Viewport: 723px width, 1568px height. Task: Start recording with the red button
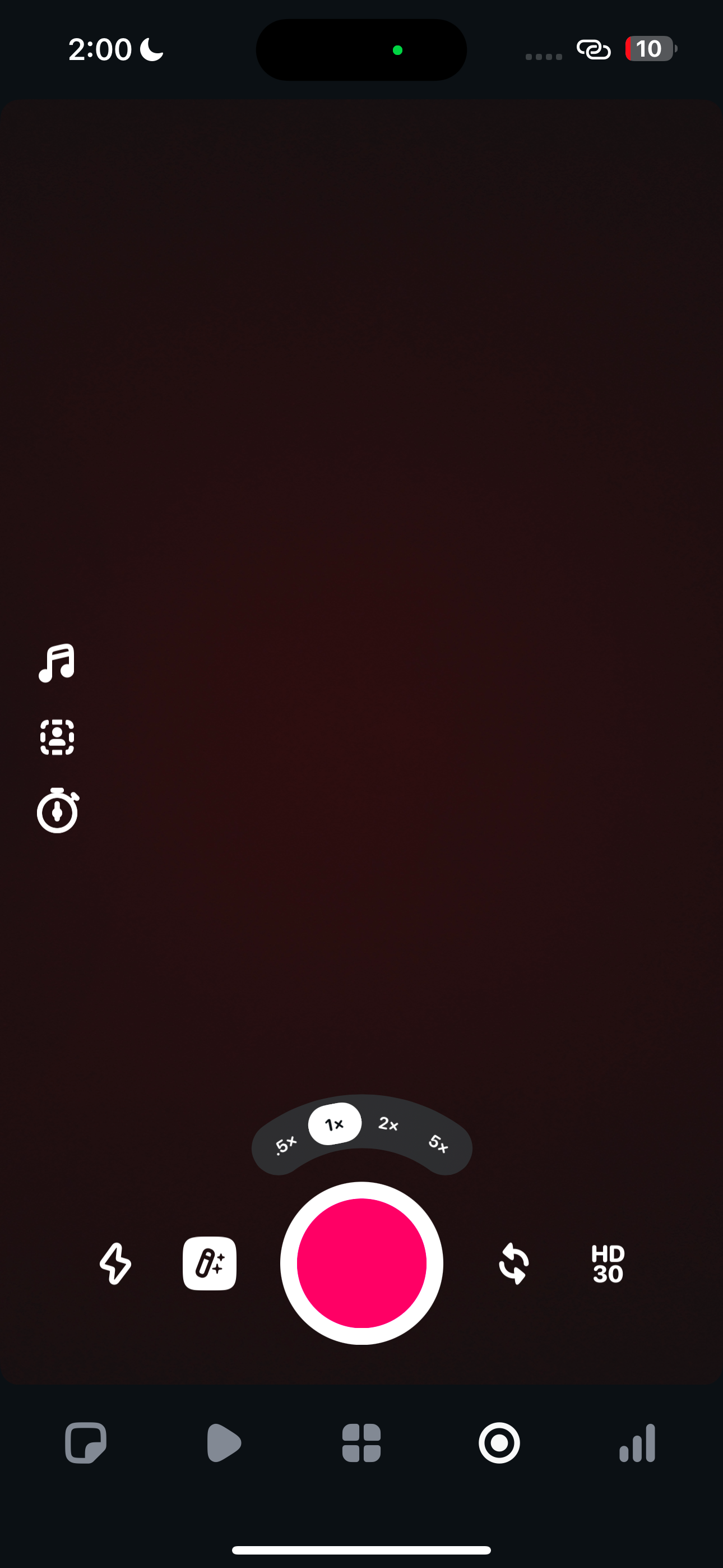point(361,1263)
